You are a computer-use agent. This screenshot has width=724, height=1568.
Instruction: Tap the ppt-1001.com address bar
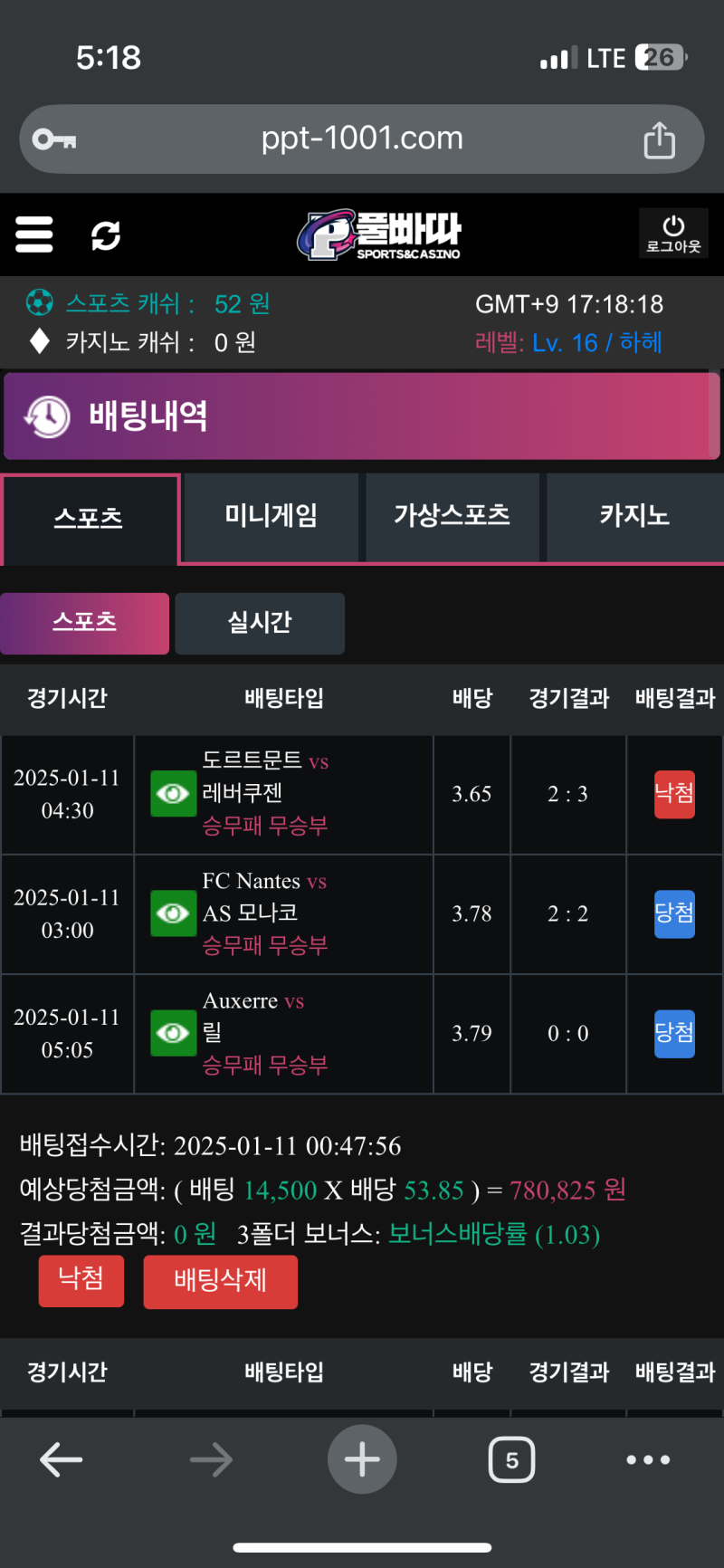tap(362, 139)
